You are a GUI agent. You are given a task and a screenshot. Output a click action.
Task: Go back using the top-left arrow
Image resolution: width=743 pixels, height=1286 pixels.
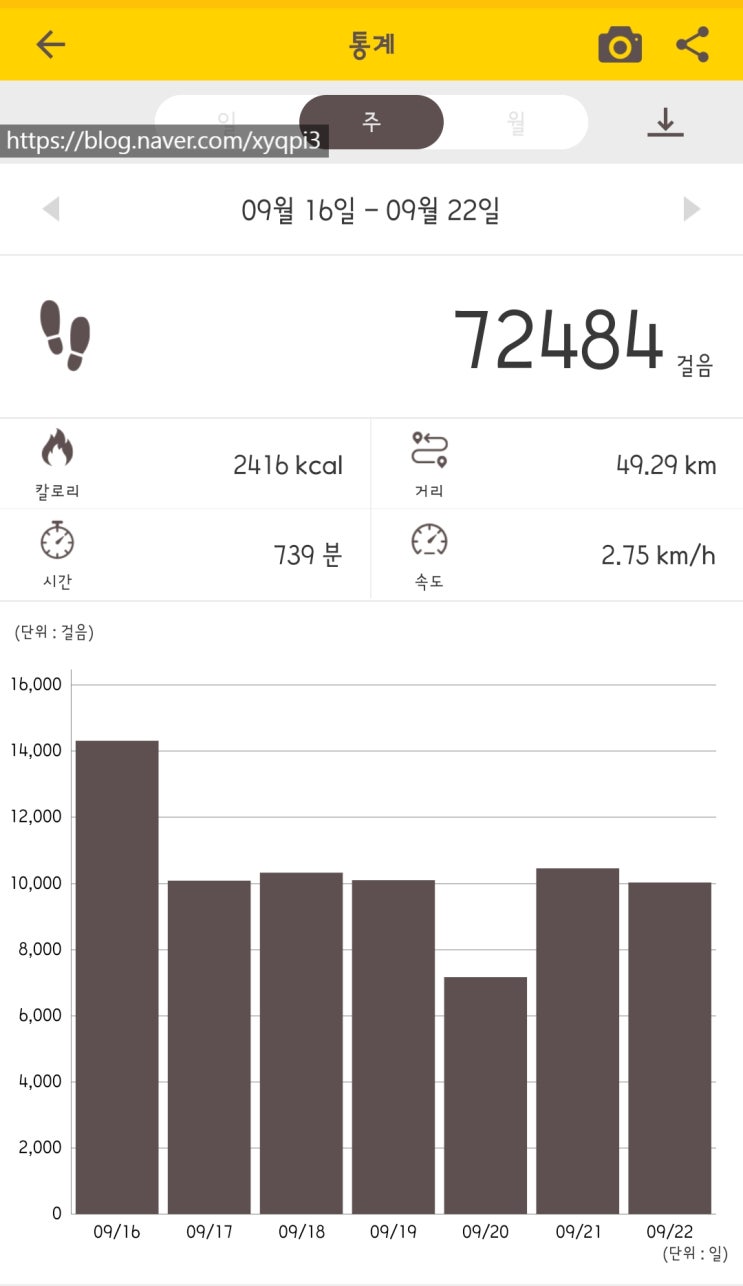click(x=50, y=45)
